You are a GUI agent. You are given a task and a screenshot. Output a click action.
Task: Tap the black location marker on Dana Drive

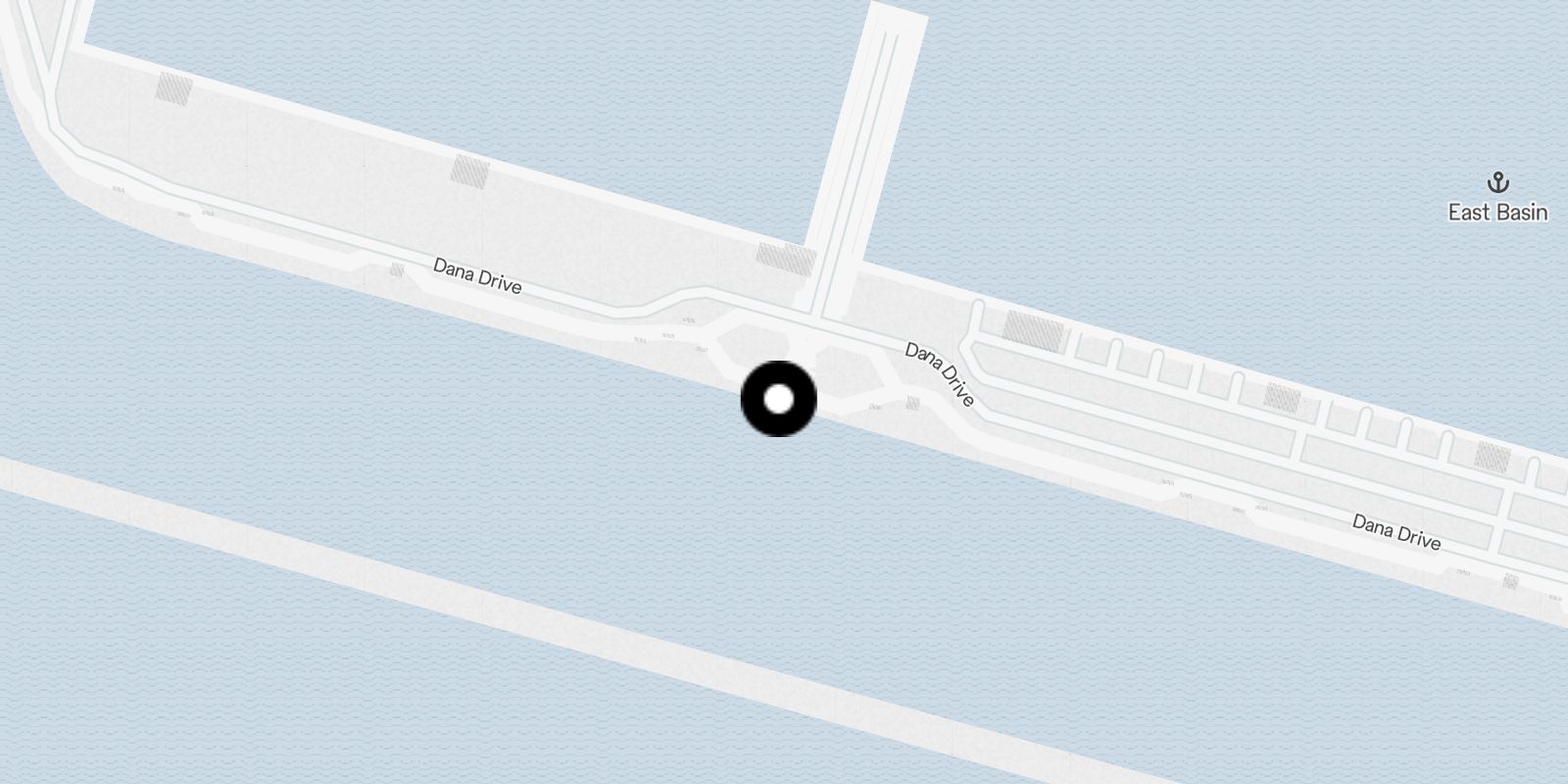[x=778, y=399]
